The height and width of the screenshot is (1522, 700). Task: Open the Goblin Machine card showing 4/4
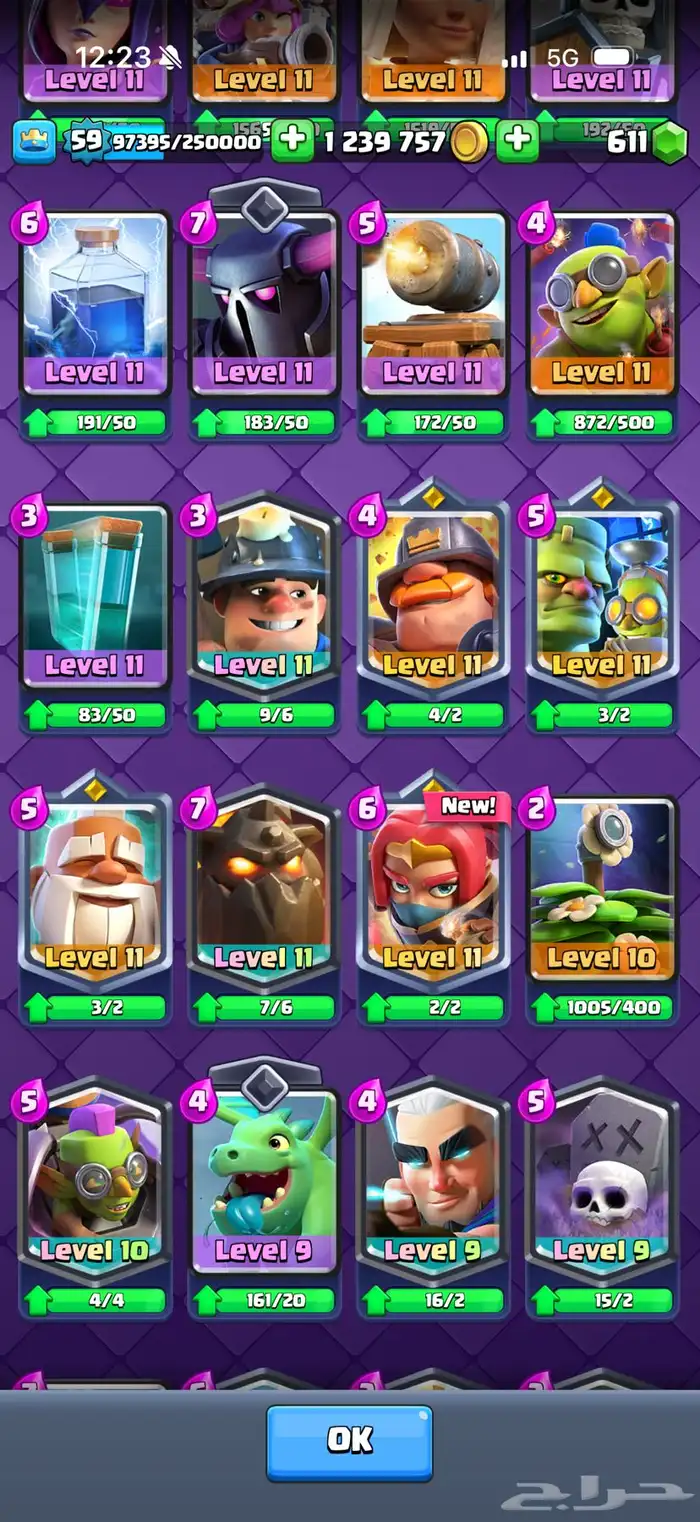click(95, 1200)
